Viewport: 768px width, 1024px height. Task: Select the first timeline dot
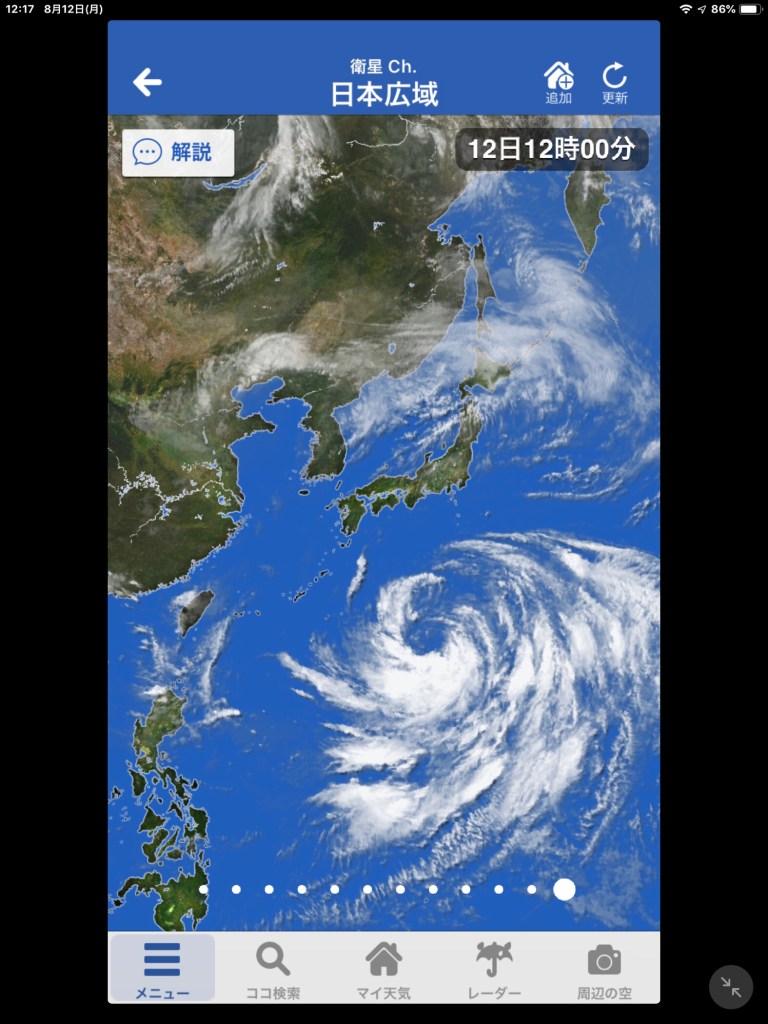203,889
